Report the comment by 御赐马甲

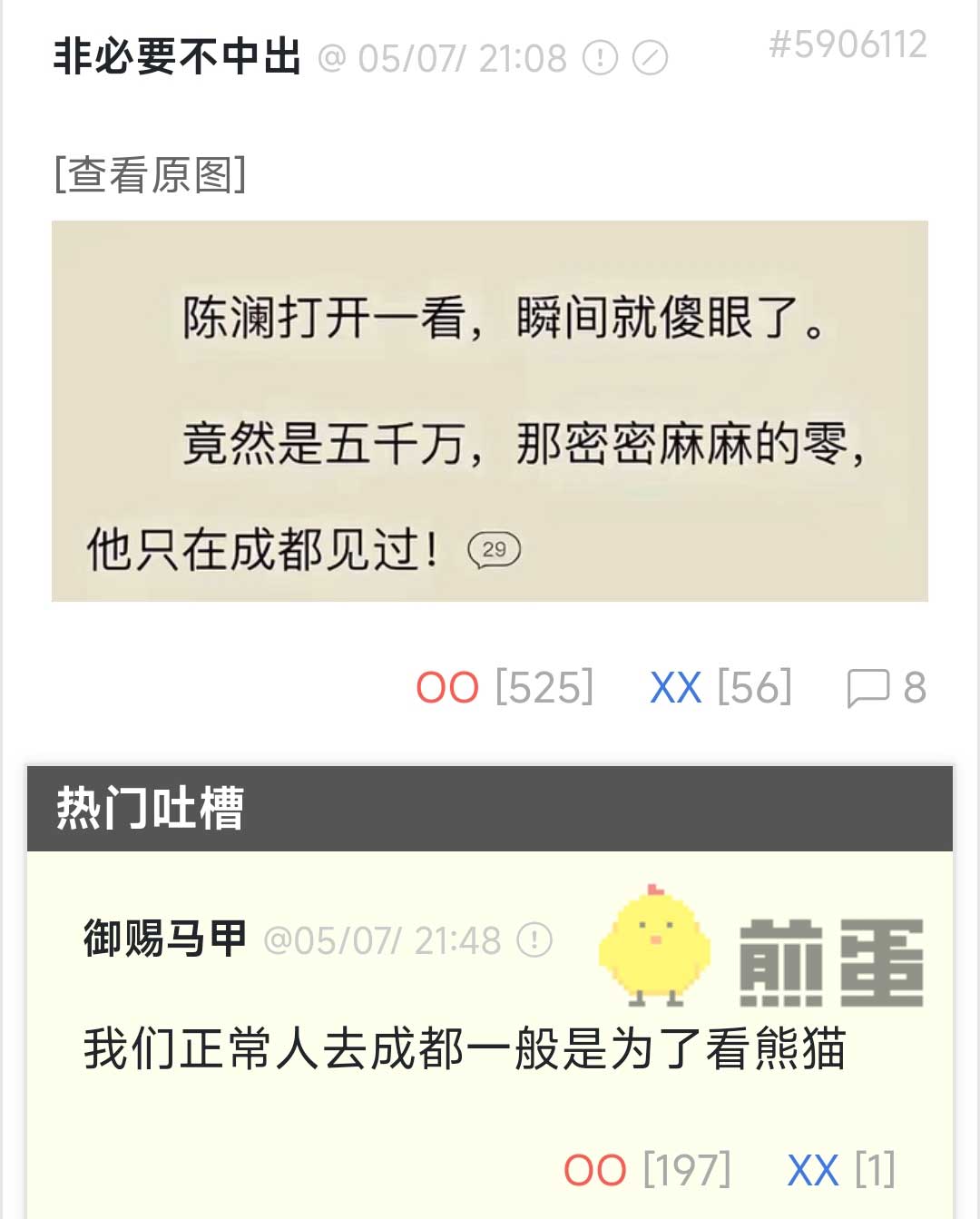click(x=534, y=940)
